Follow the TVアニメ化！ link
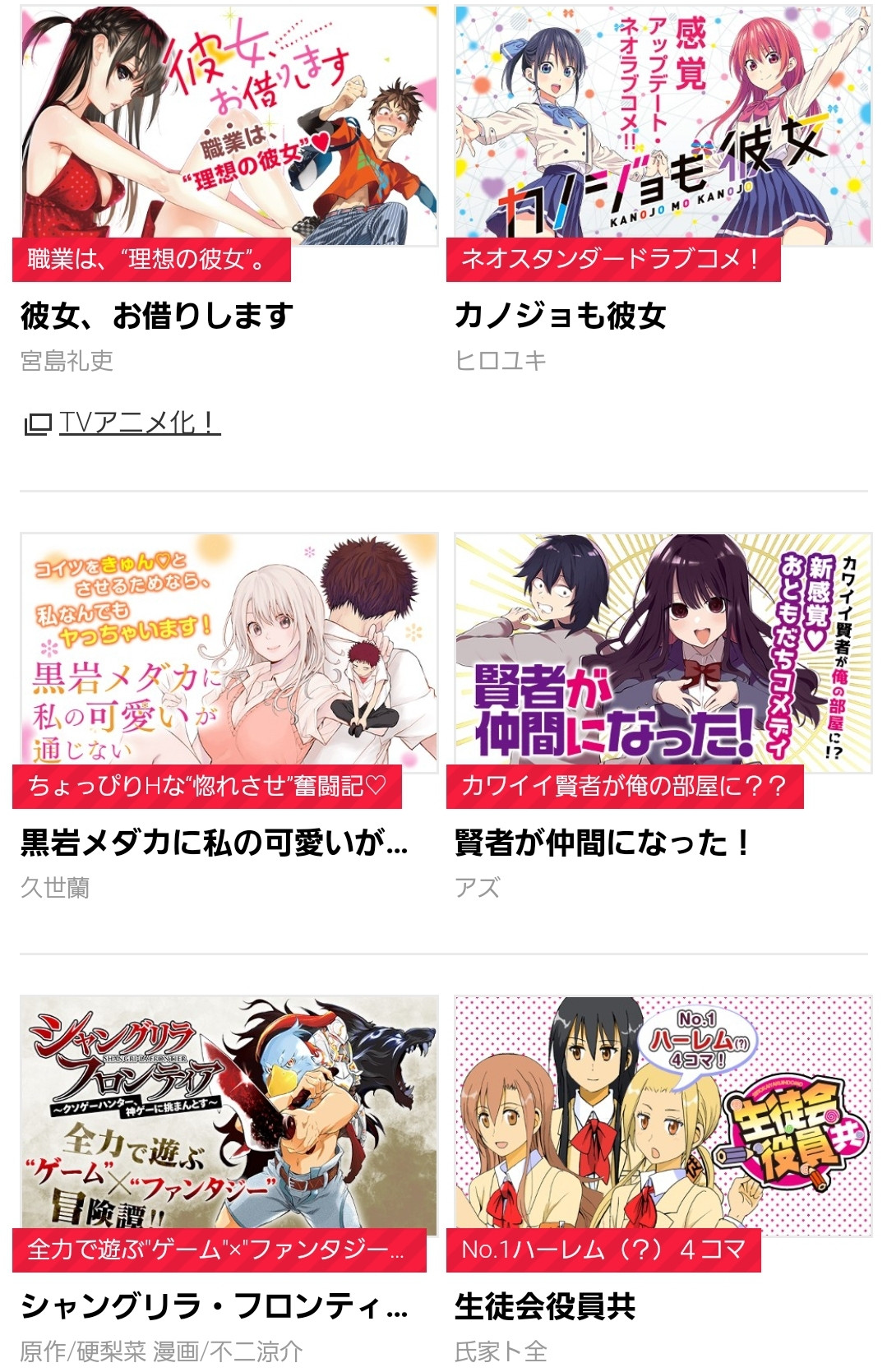Image resolution: width=887 pixels, height=1372 pixels. click(139, 423)
